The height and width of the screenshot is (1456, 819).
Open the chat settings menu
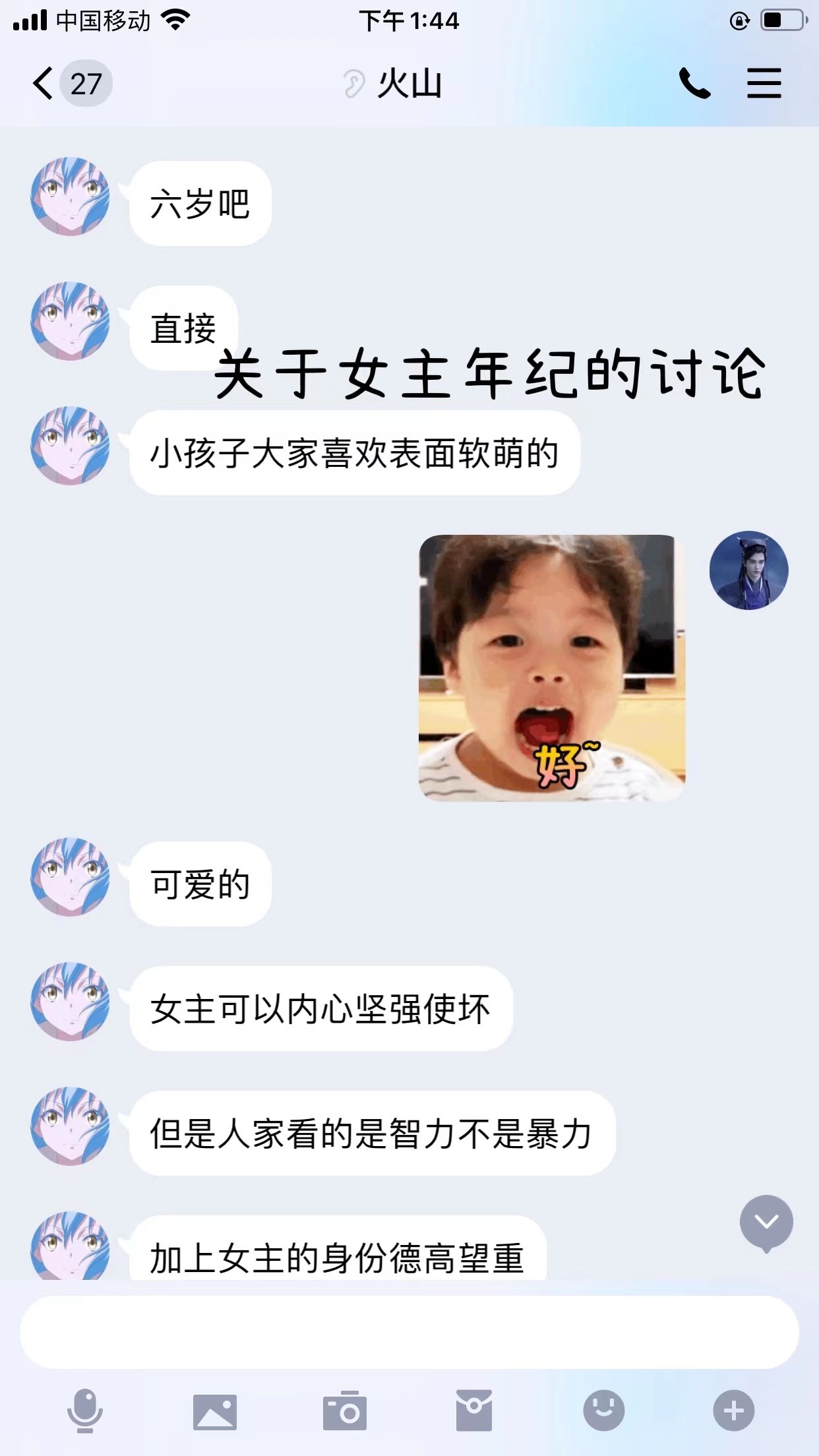click(x=764, y=84)
